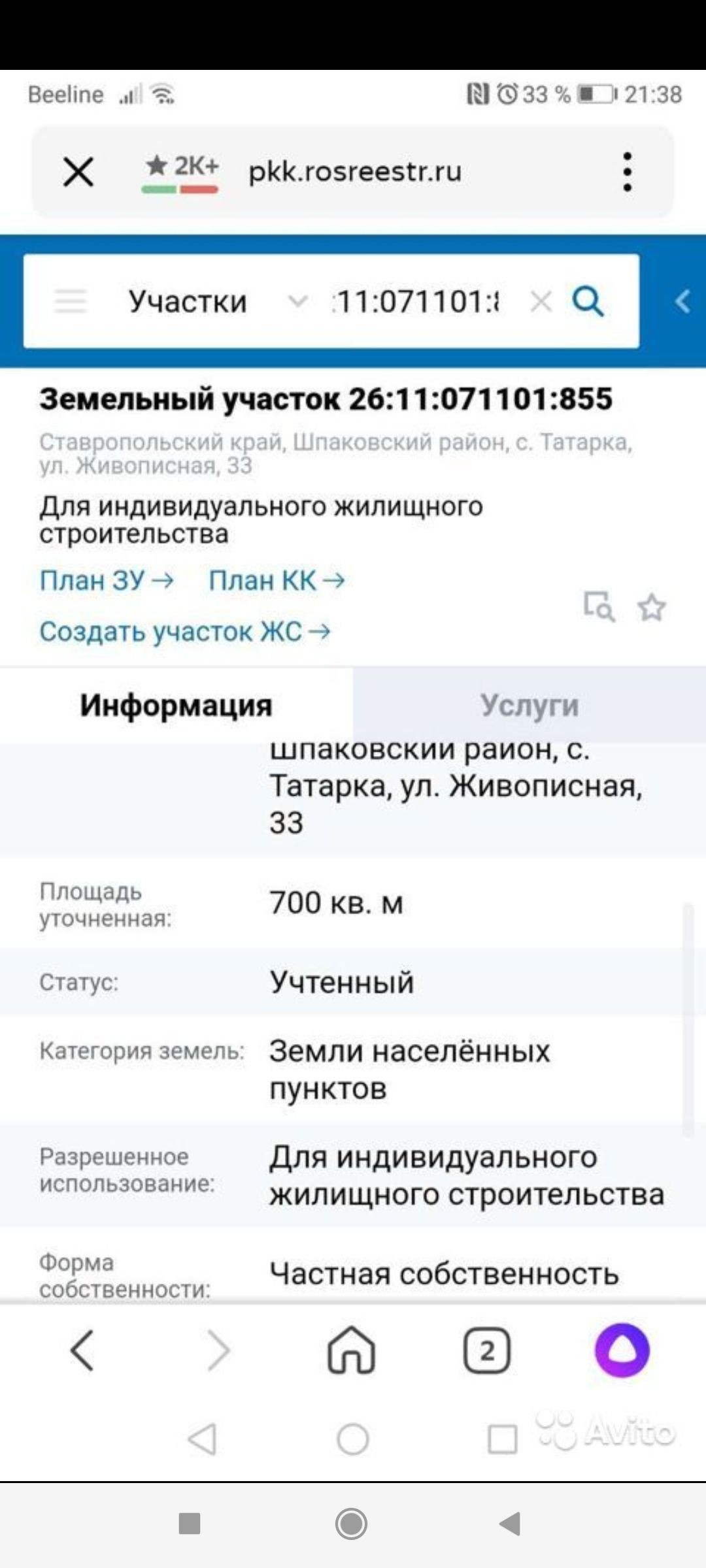Open the browser home page

coord(351,1350)
